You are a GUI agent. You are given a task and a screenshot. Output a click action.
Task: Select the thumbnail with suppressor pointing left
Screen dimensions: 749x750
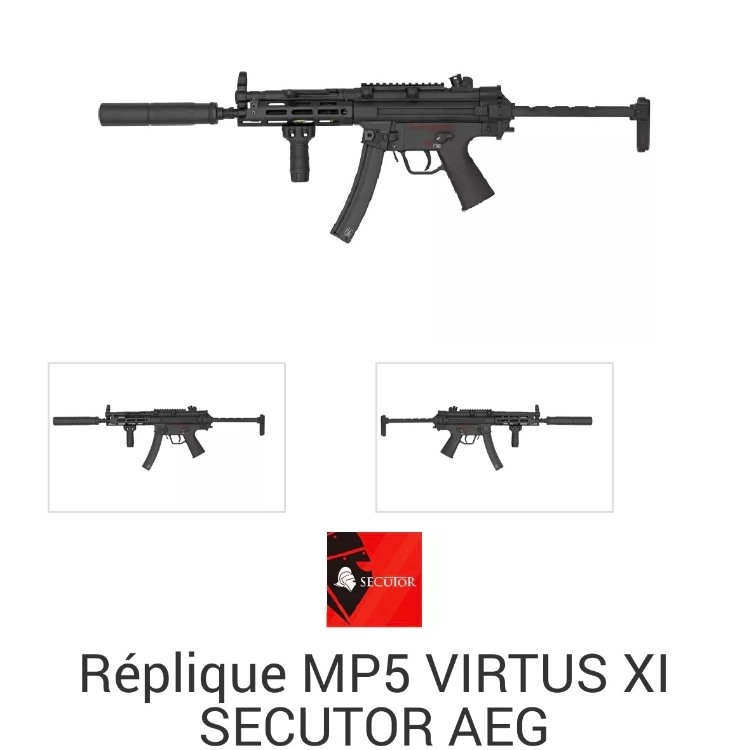pos(167,437)
